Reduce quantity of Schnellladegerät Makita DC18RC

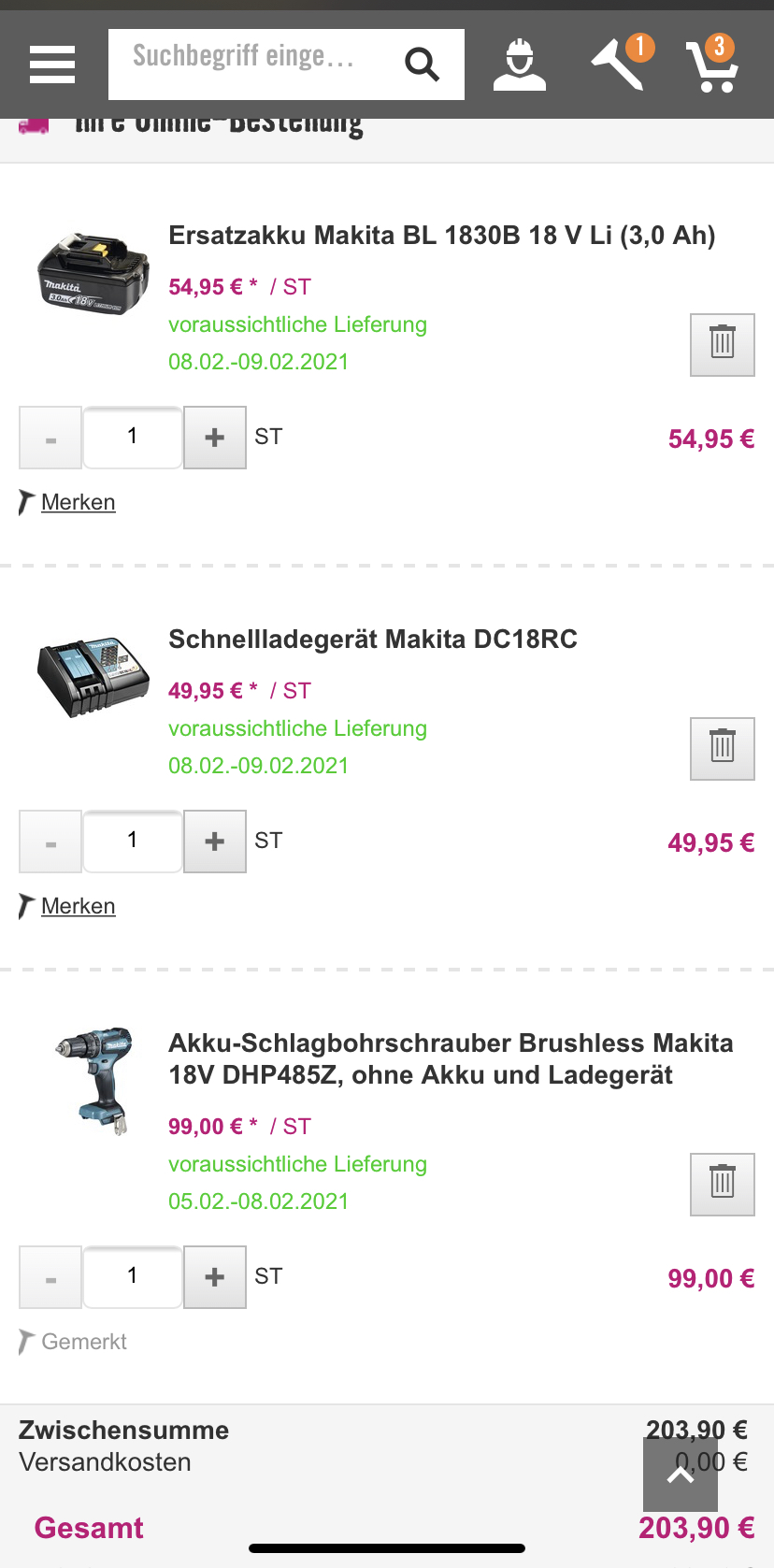pos(50,842)
